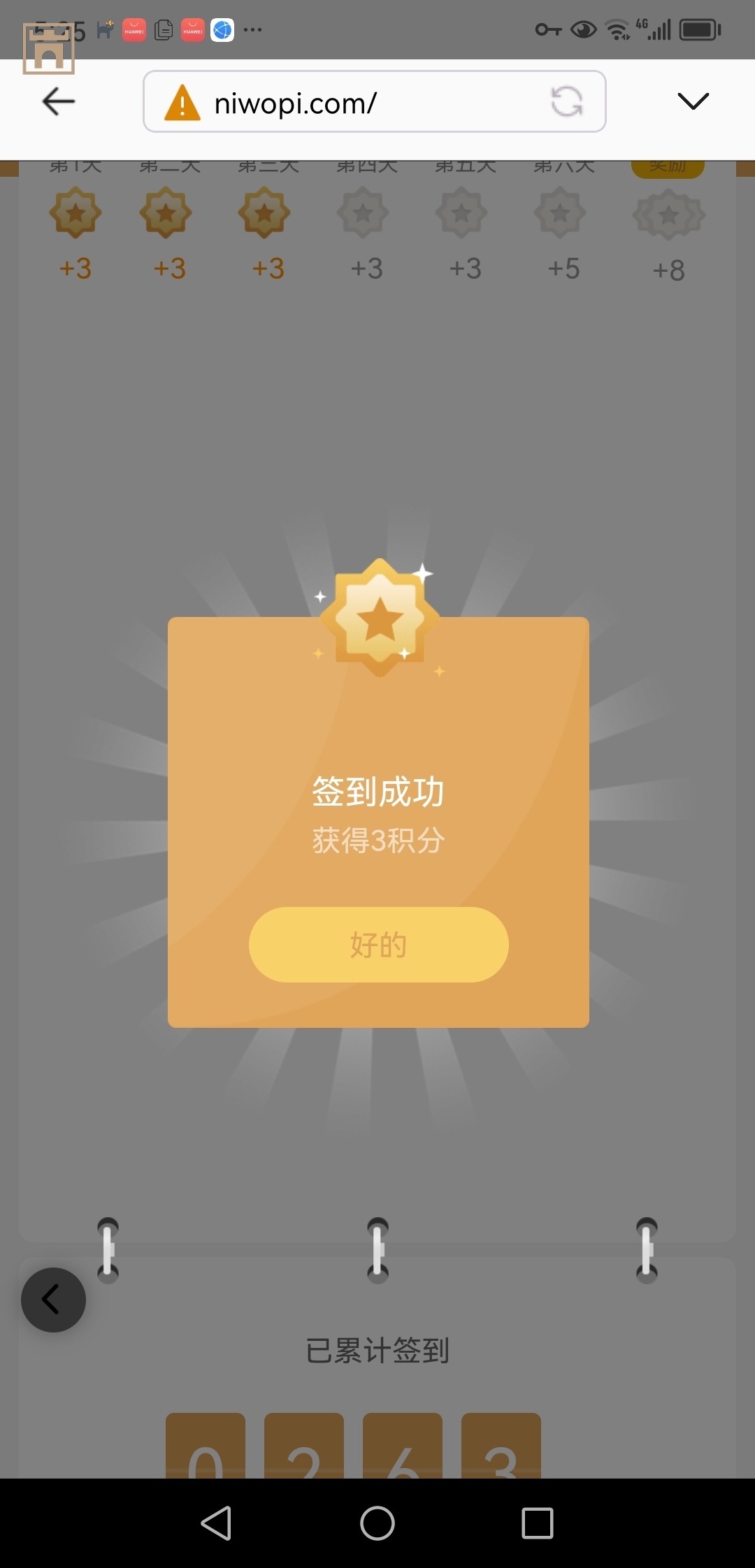
Task: Reload the niwopi.com page
Action: pos(566,102)
